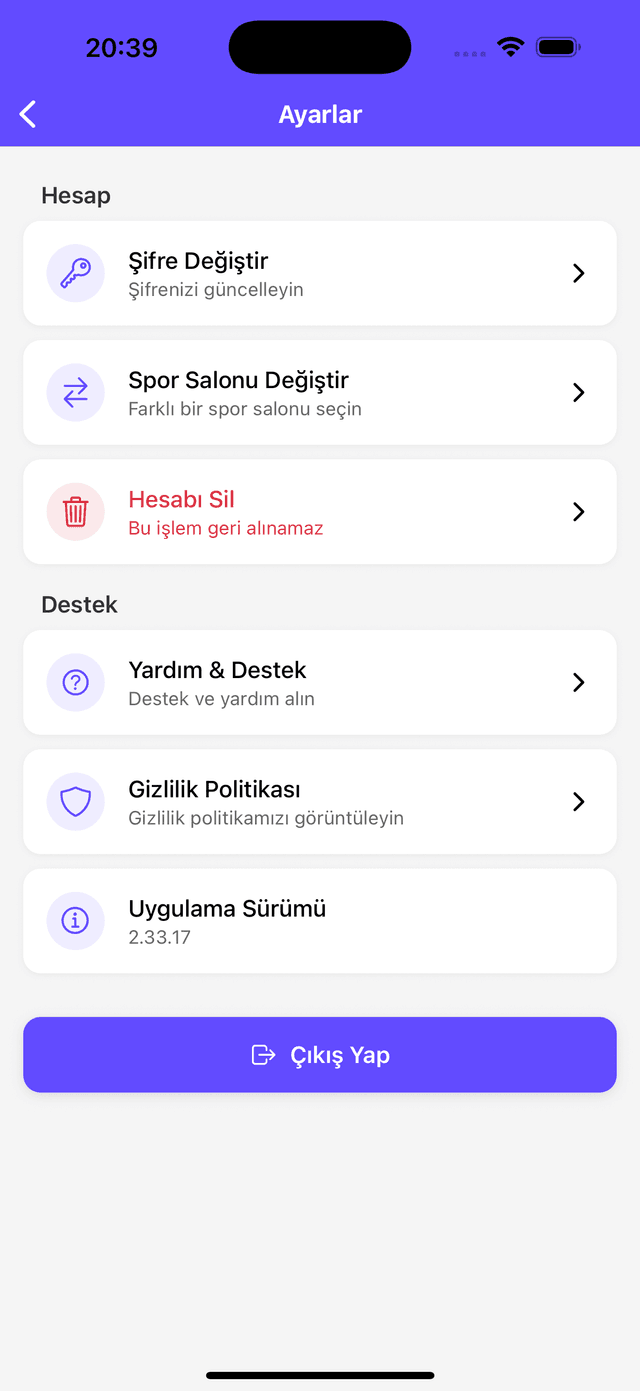
Task: Tap the Hesabı Sil option
Action: tap(319, 511)
